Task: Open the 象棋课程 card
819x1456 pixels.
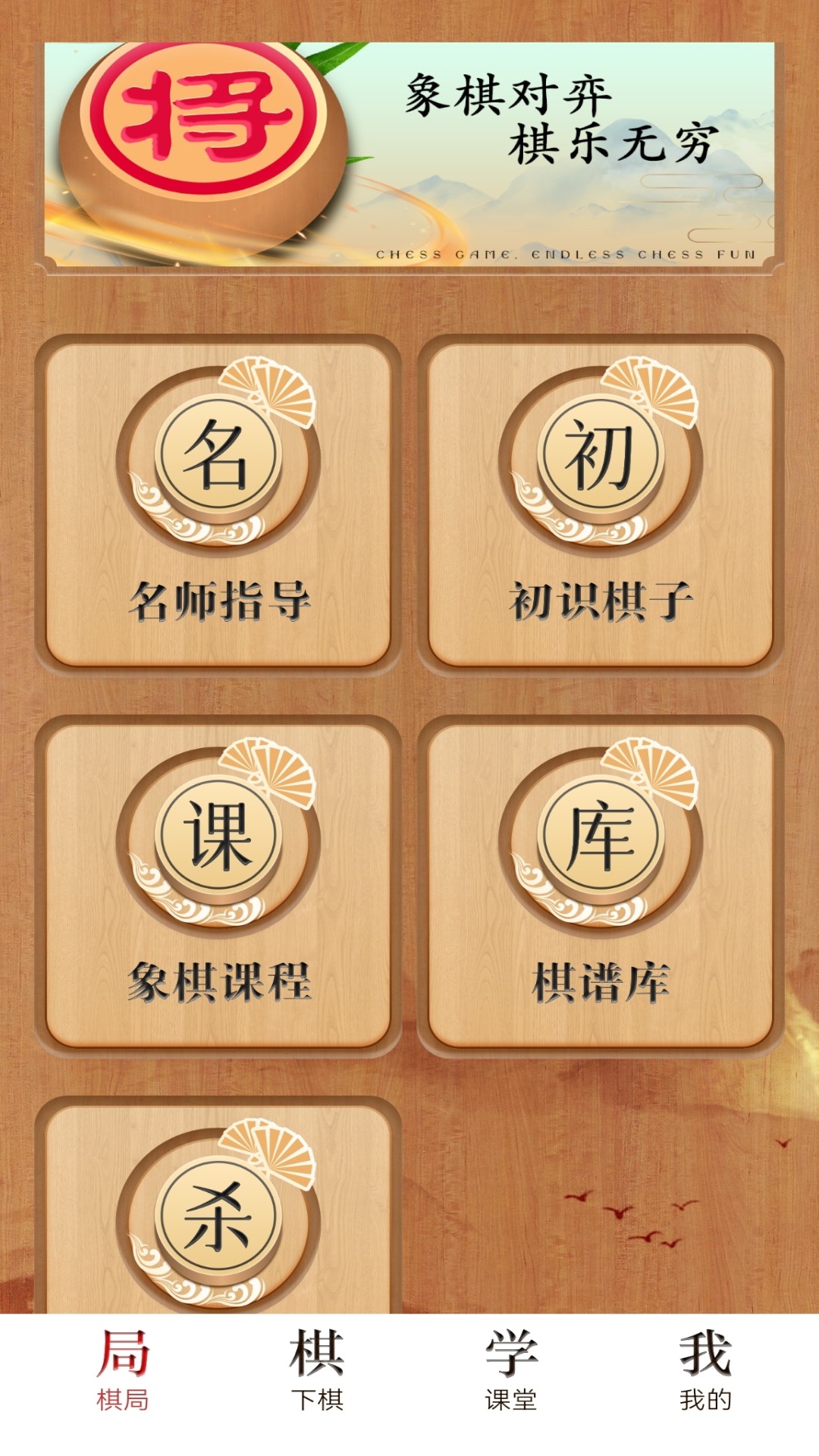Action: [x=218, y=886]
